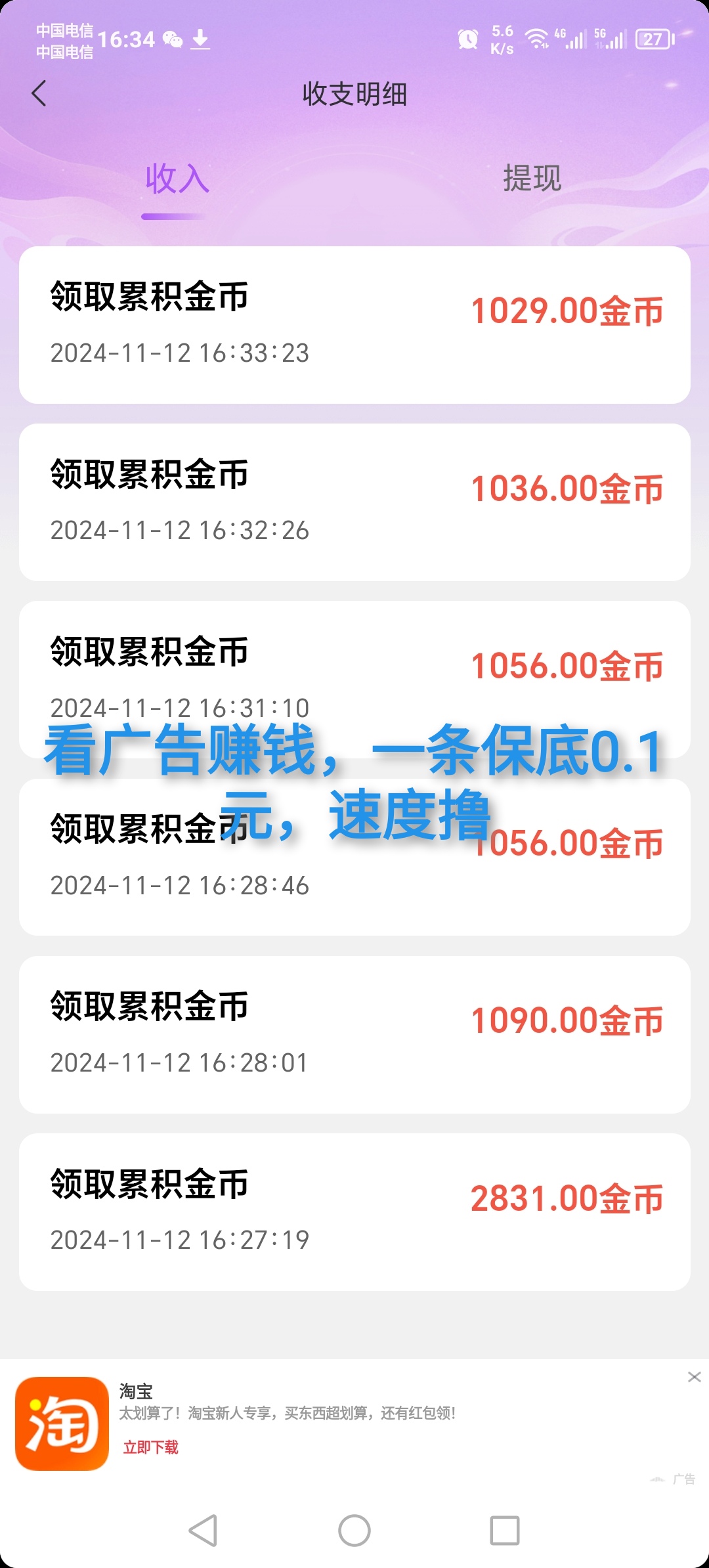This screenshot has width=709, height=1568.
Task: Close the Taobao ad banner
Action: click(694, 1377)
